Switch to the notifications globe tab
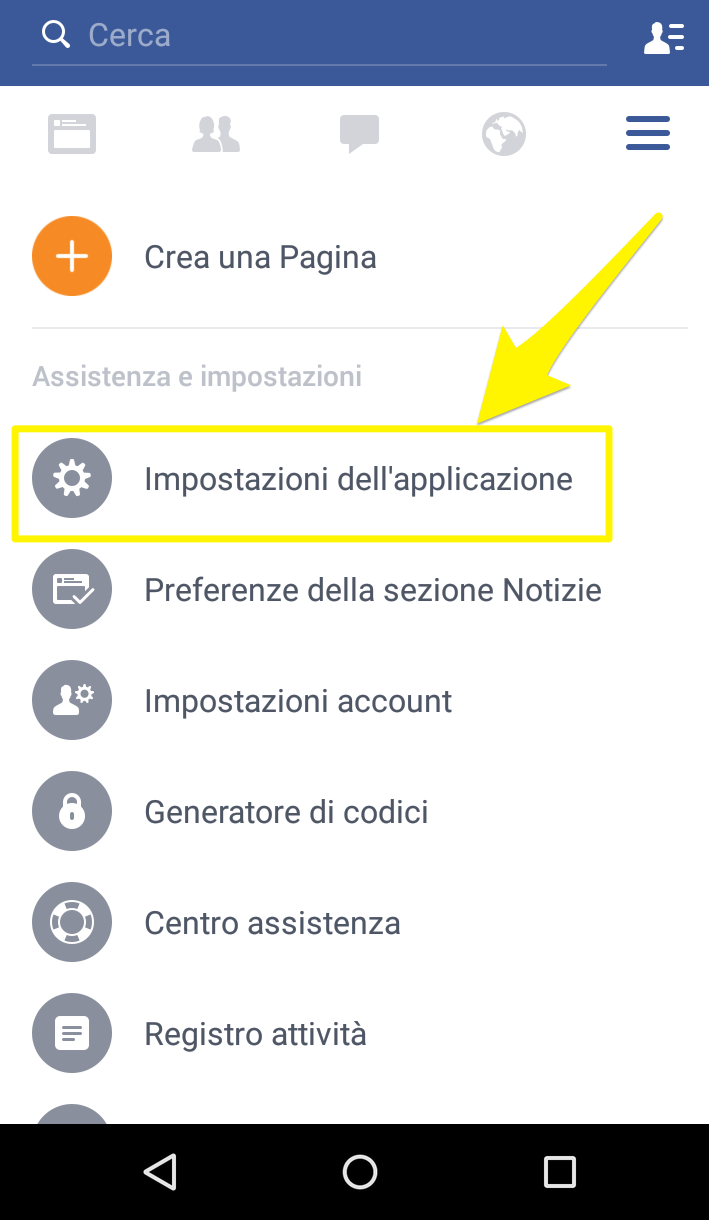Viewport: 709px width, 1220px height. pyautogui.click(x=504, y=134)
